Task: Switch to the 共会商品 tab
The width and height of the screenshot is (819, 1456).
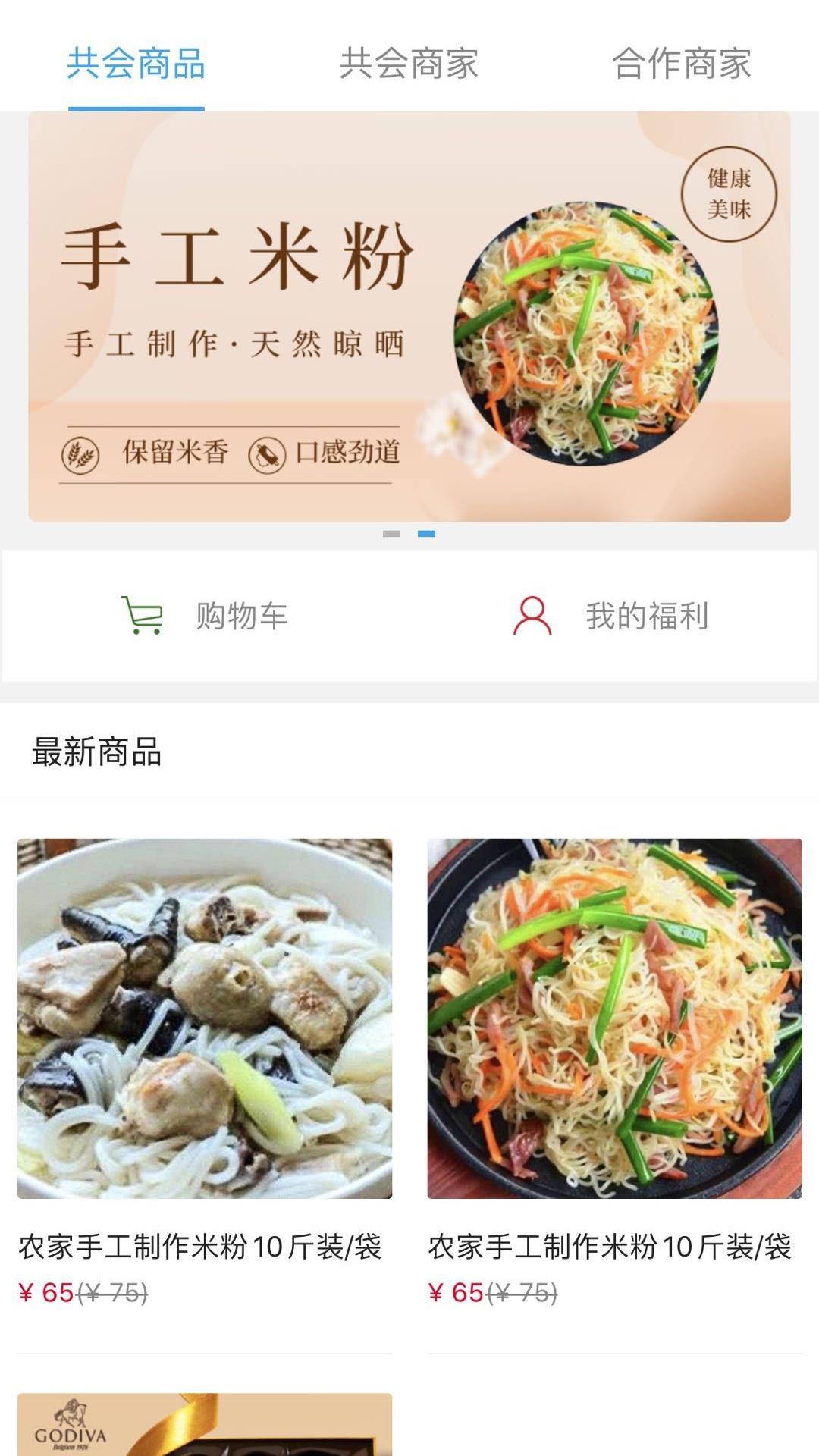Action: pos(136,64)
